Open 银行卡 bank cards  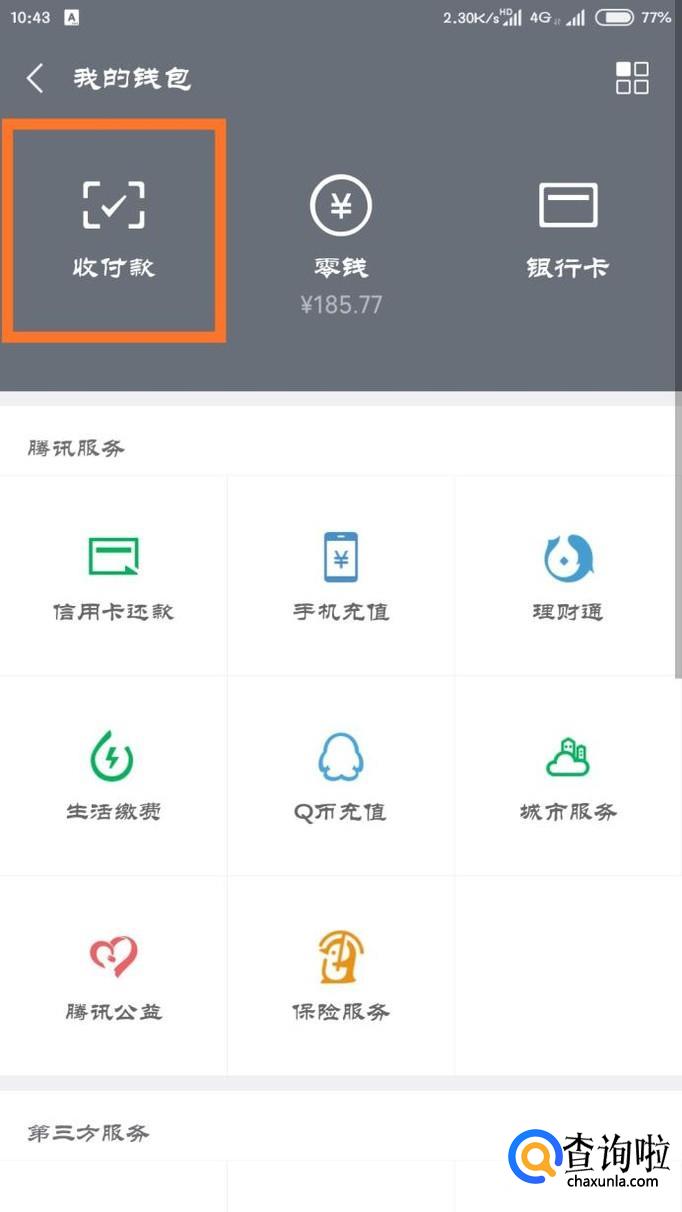tap(568, 230)
